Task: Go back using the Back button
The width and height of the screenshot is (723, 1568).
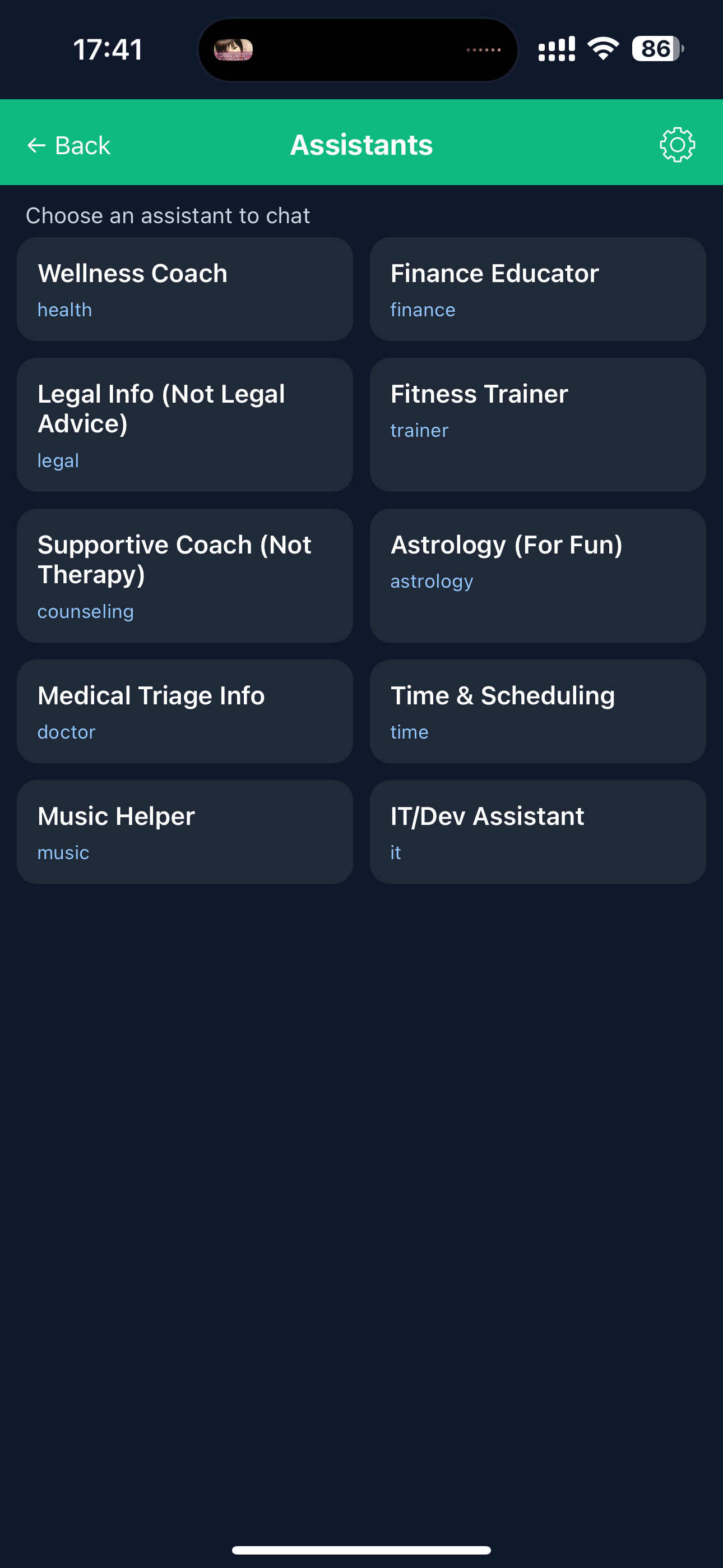Action: tap(69, 145)
